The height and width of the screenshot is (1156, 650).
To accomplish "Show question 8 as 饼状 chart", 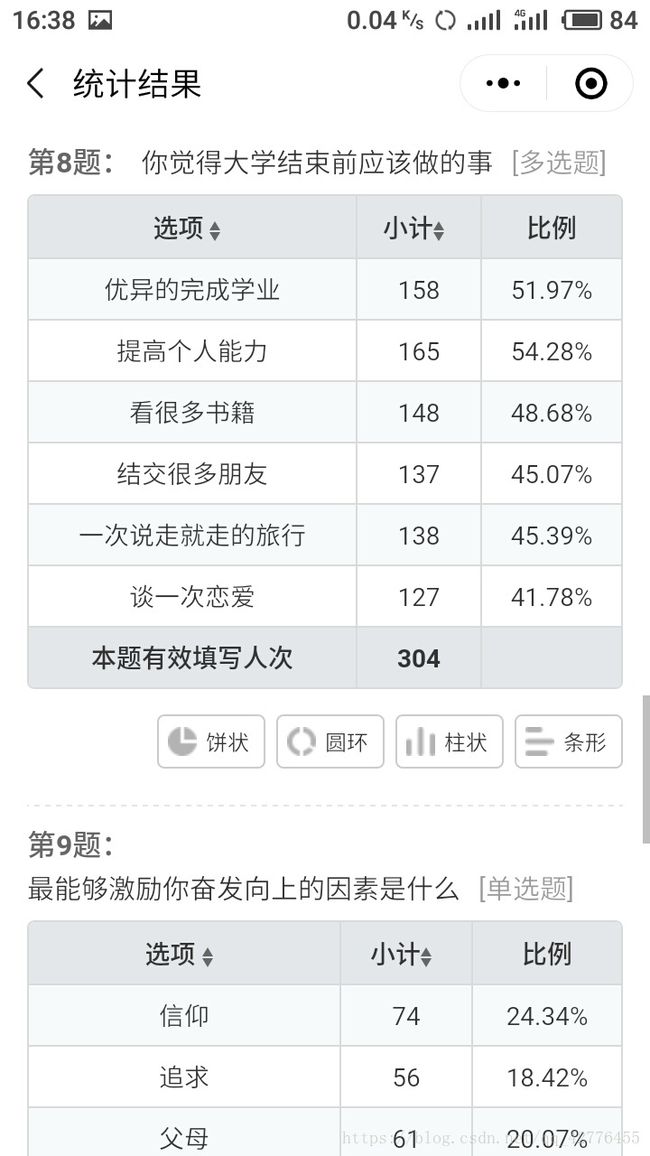I will [211, 742].
